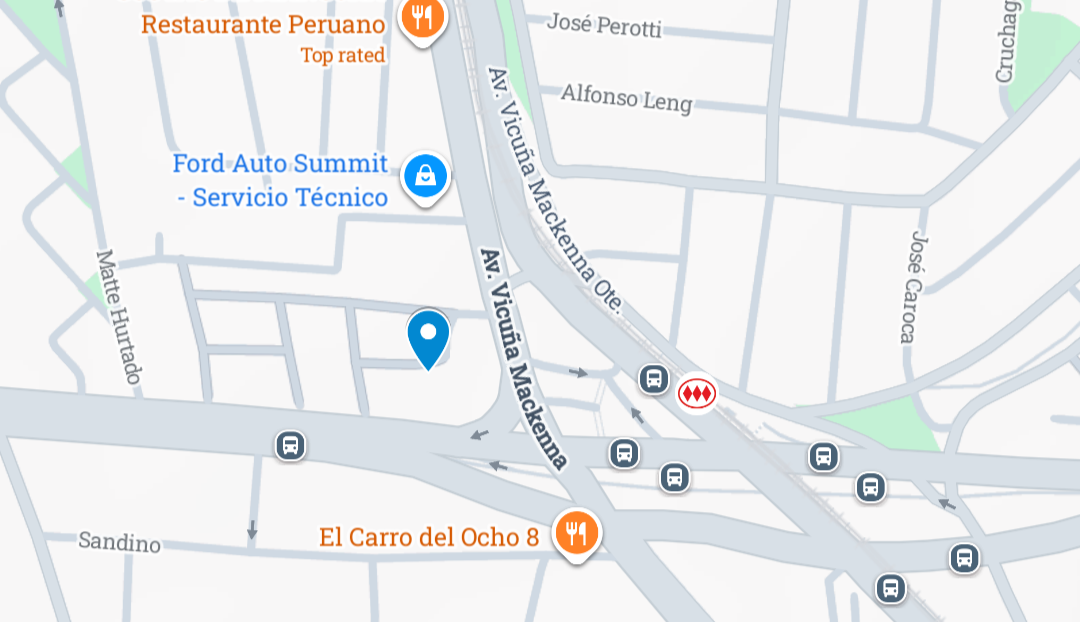Select the red metro station marker
This screenshot has width=1080, height=622.
coord(696,393)
